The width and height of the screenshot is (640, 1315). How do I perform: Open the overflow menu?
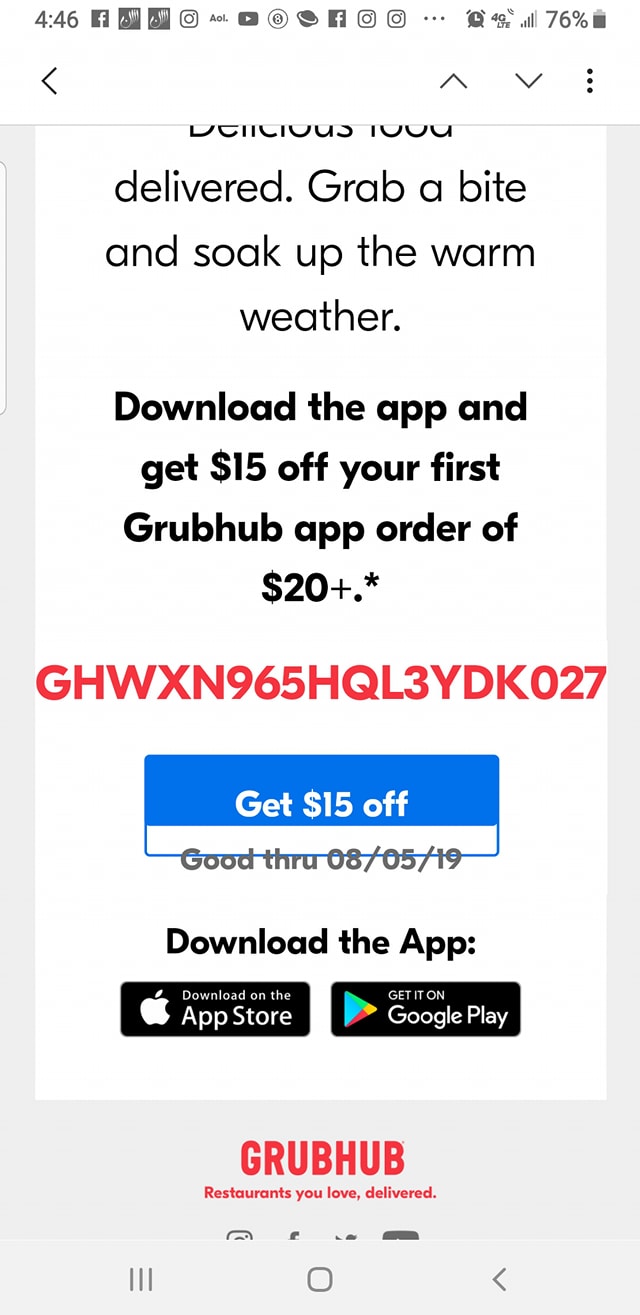point(590,81)
